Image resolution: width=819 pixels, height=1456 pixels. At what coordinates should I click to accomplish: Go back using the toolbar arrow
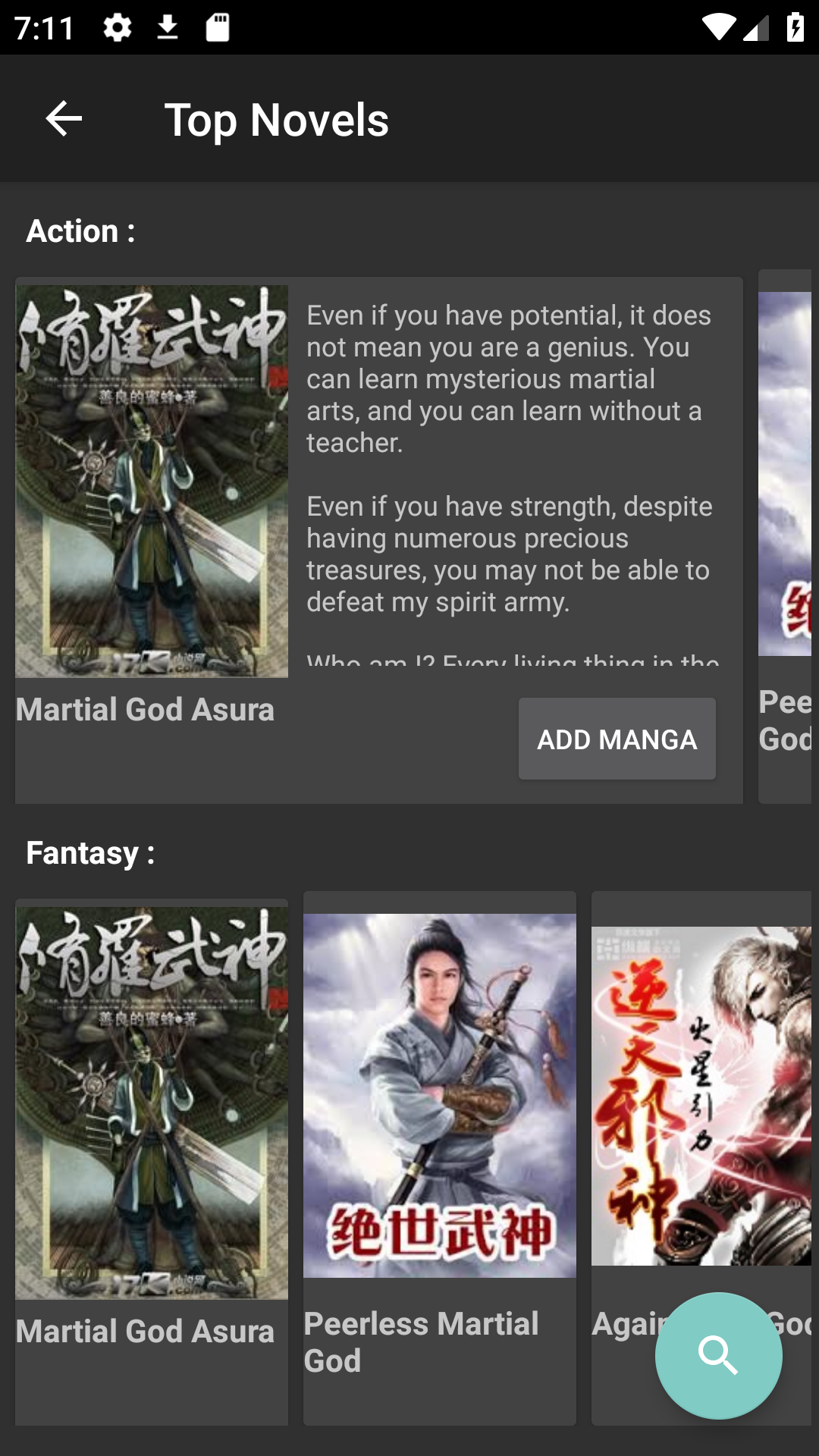(64, 119)
